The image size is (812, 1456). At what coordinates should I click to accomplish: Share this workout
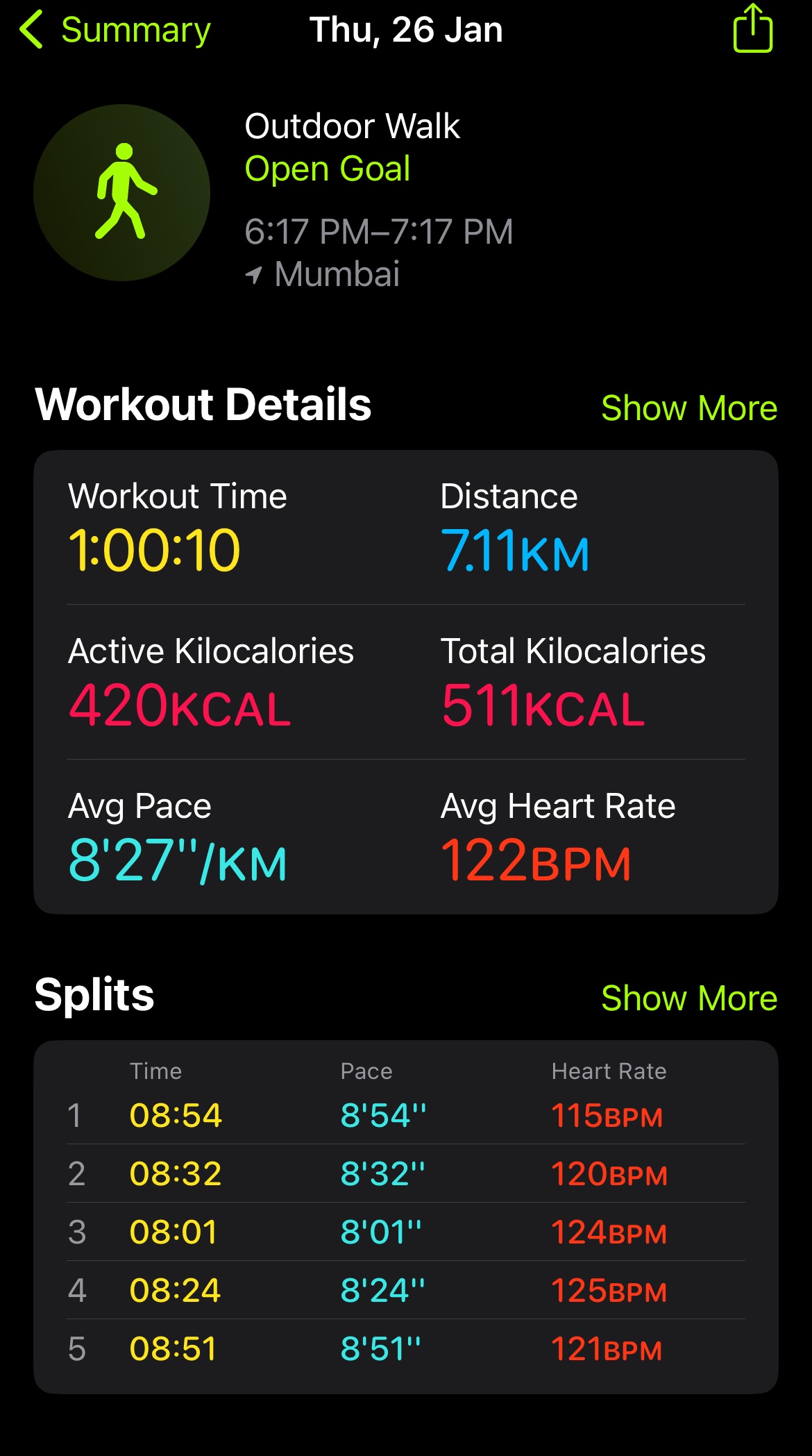(752, 29)
